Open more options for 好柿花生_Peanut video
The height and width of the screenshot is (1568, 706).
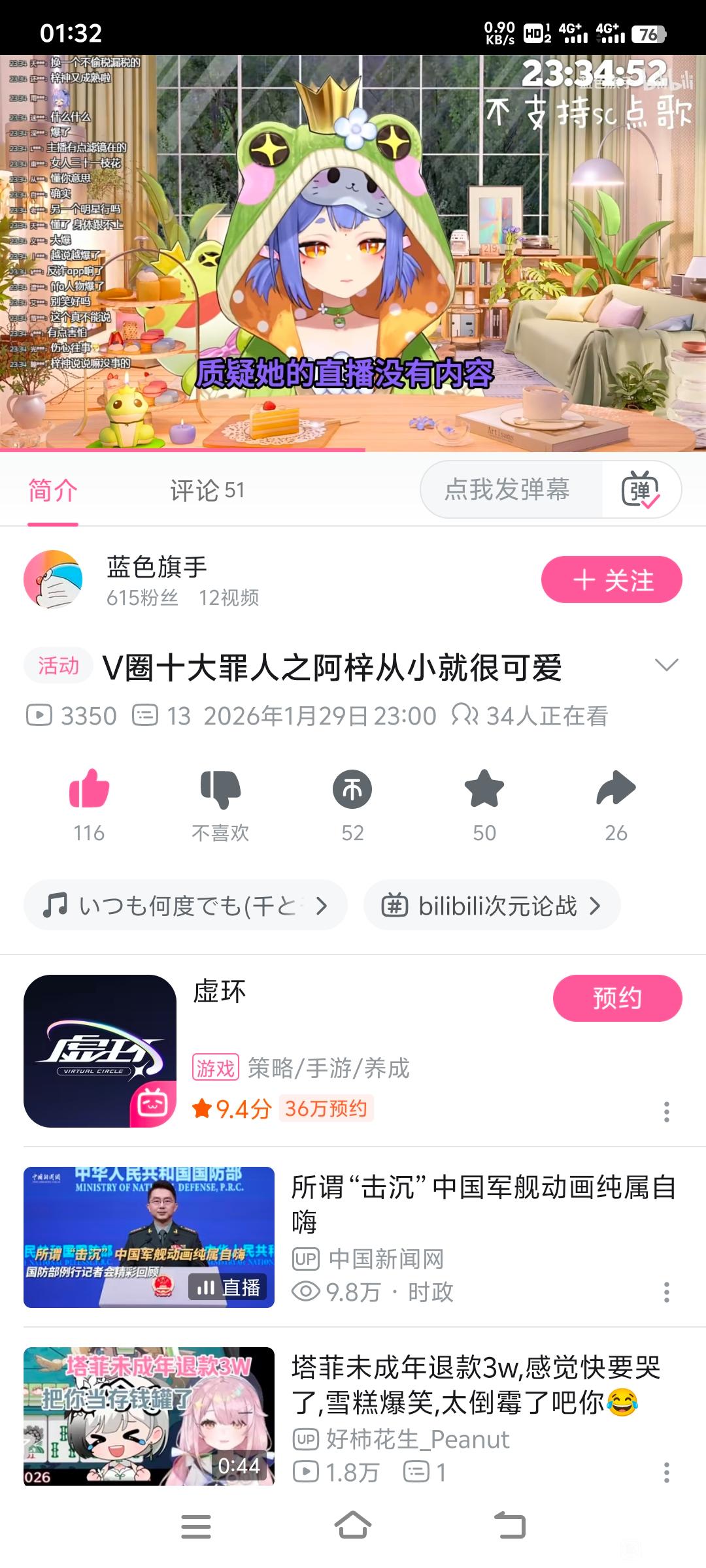(x=666, y=1472)
